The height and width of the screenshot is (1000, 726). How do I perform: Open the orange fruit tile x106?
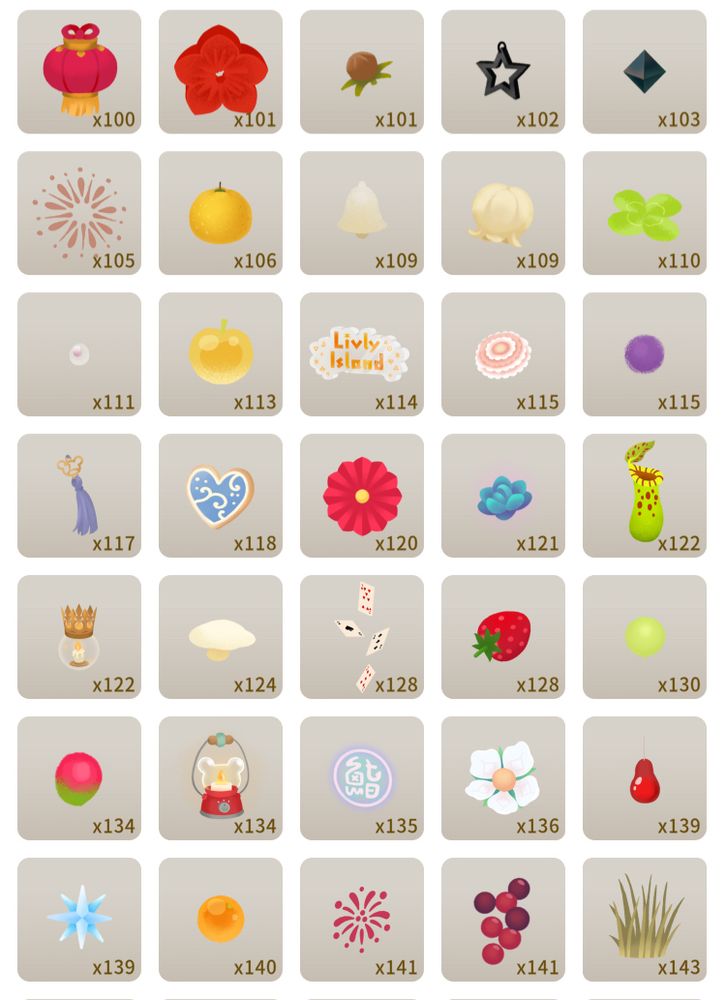221,213
